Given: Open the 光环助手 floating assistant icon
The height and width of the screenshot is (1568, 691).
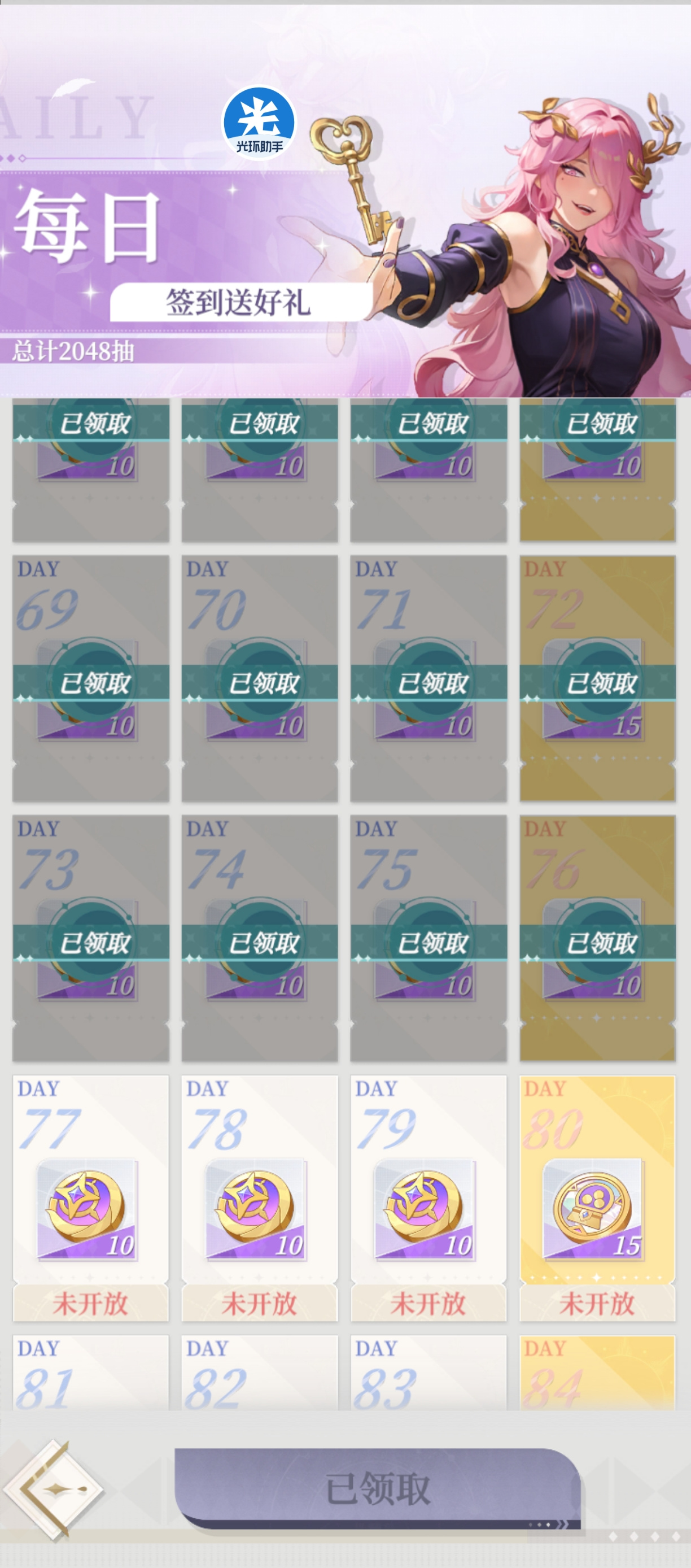Looking at the screenshot, I should [259, 123].
